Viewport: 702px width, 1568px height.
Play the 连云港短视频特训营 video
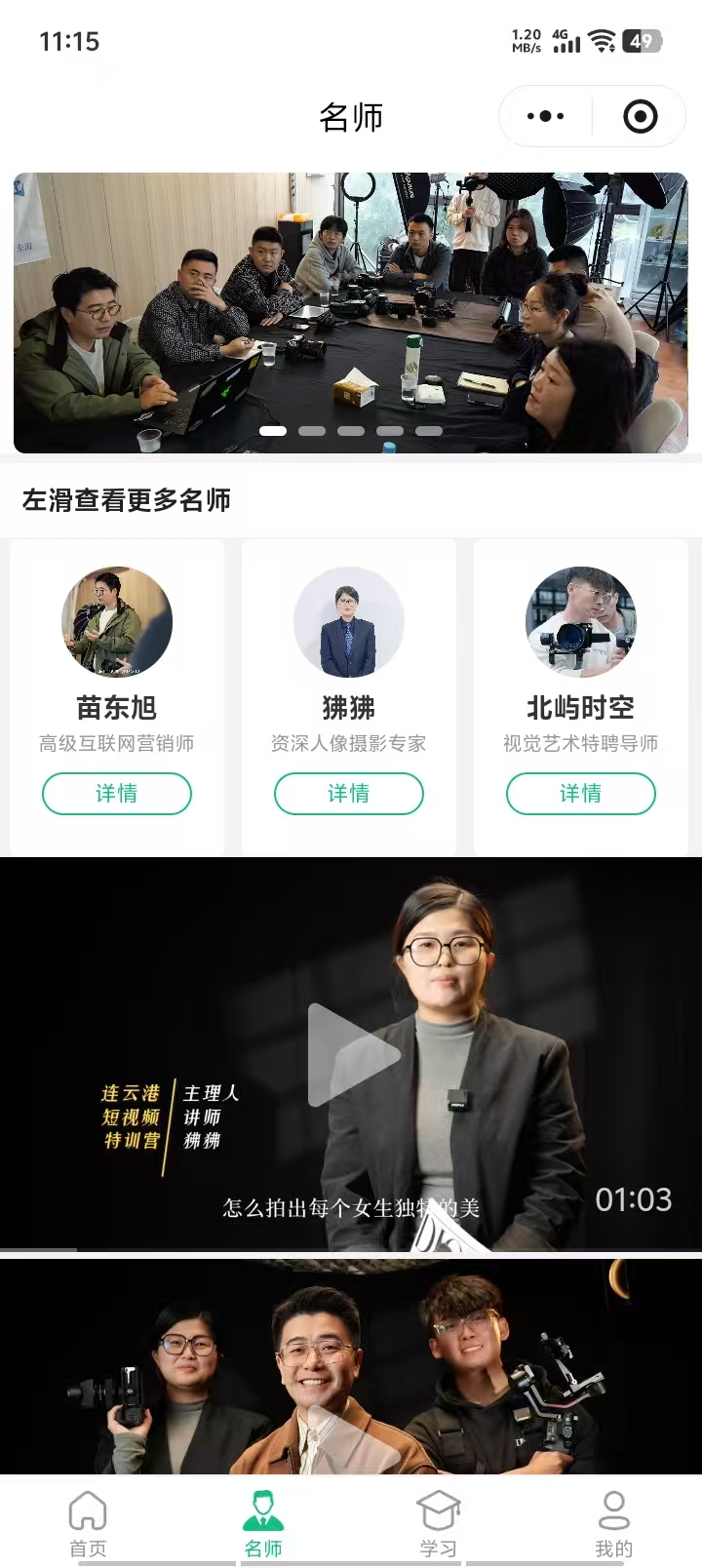[353, 1054]
